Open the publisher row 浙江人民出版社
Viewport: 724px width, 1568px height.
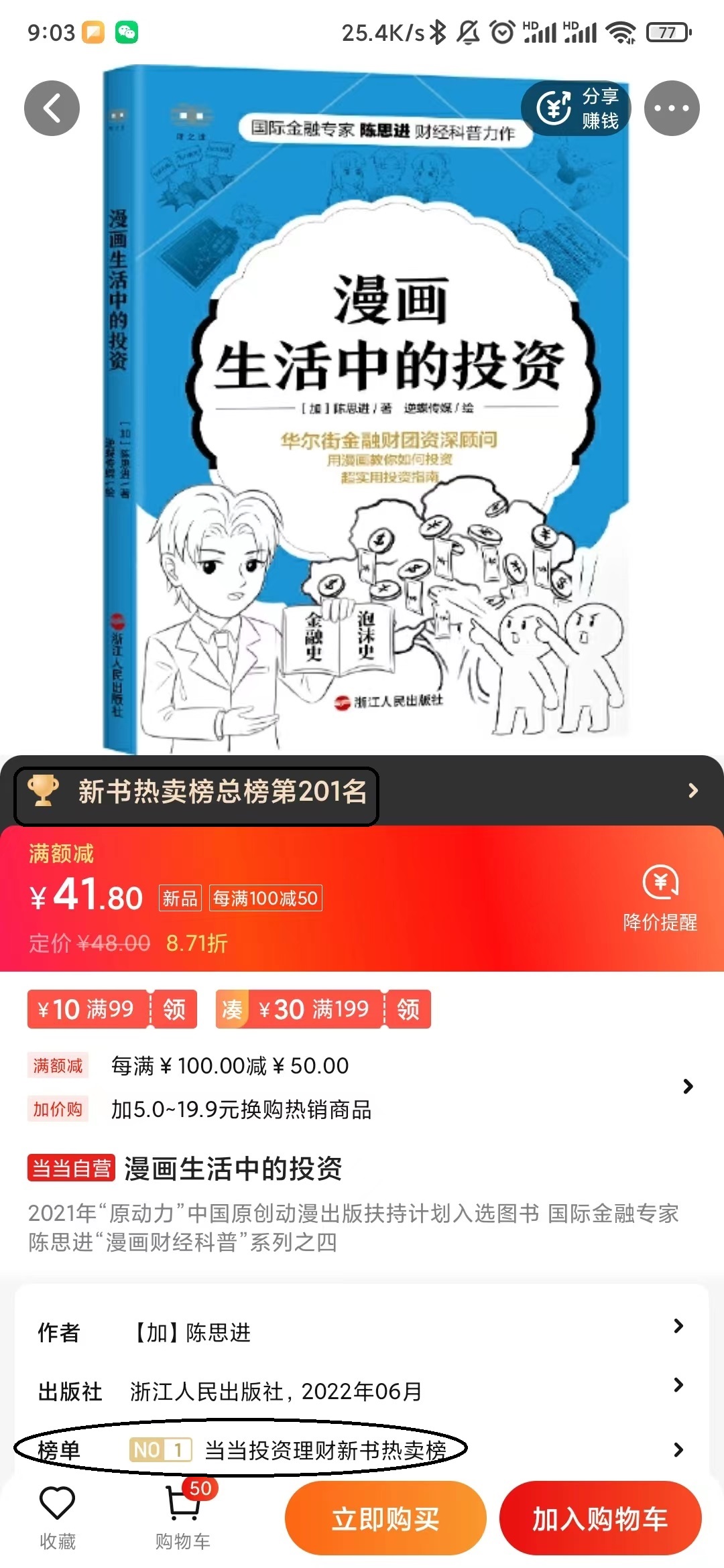coord(362,1391)
